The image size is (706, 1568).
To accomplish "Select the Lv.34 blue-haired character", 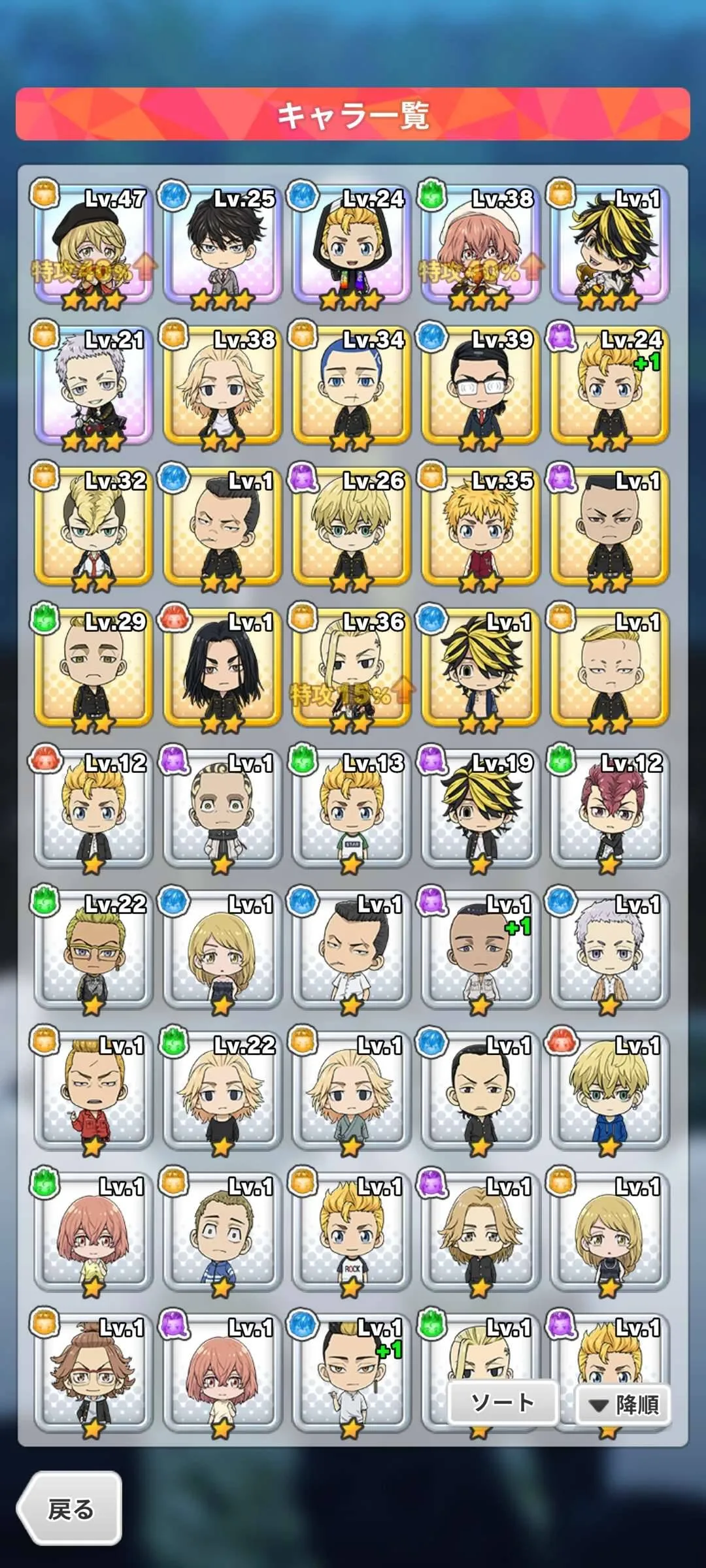I will 351,385.
